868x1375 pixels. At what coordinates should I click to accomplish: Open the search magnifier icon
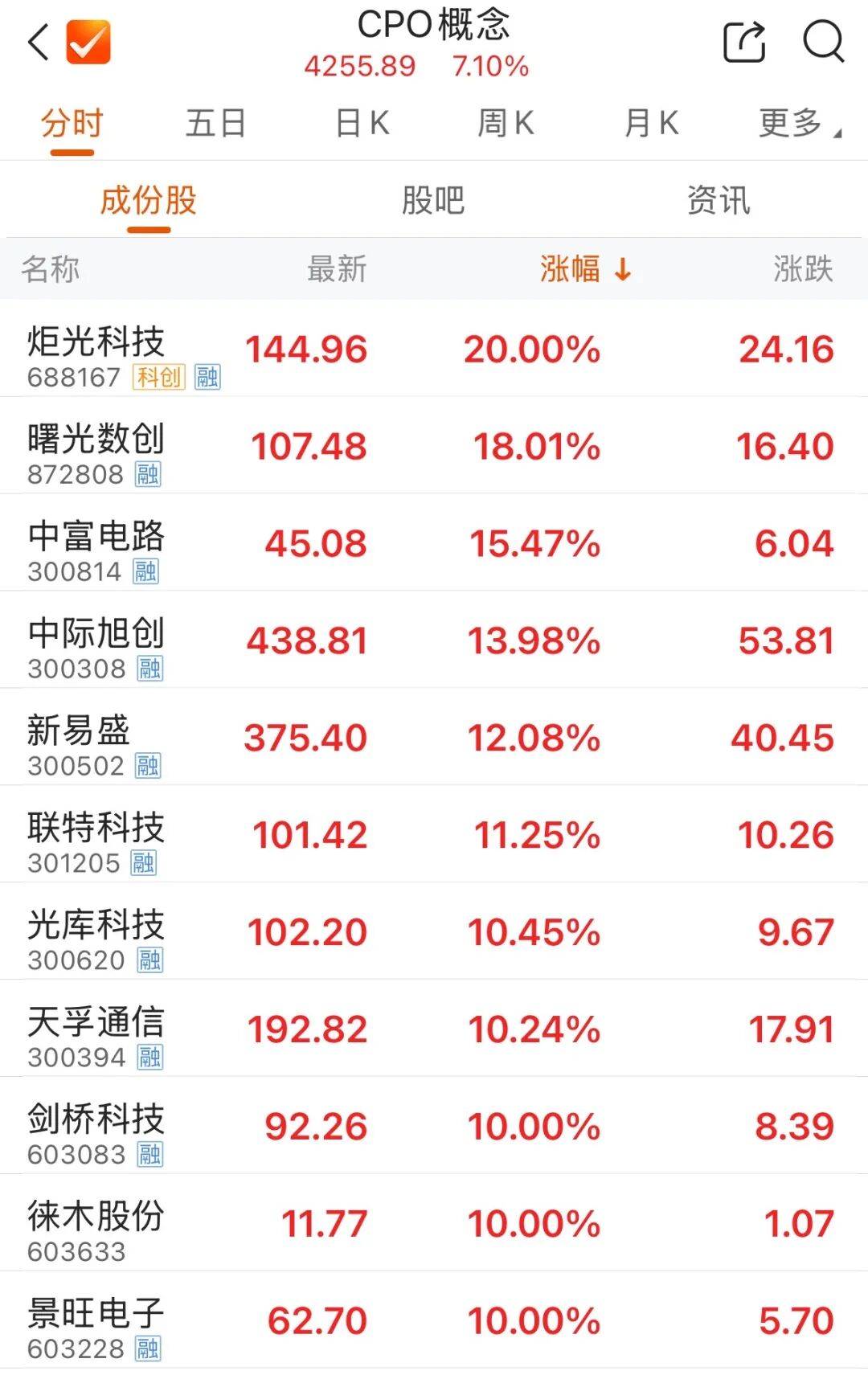[x=823, y=40]
